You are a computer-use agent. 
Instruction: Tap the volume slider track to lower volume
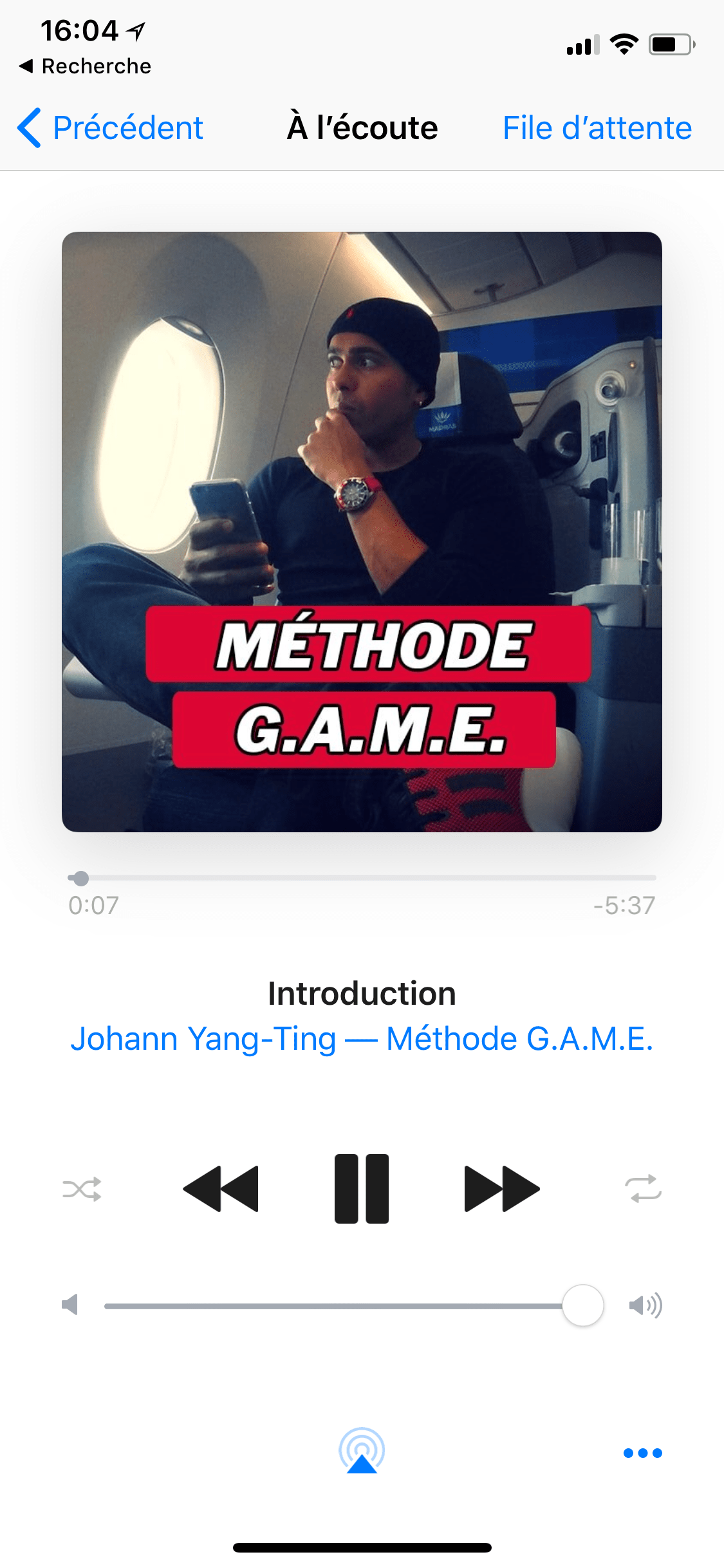tap(257, 1306)
